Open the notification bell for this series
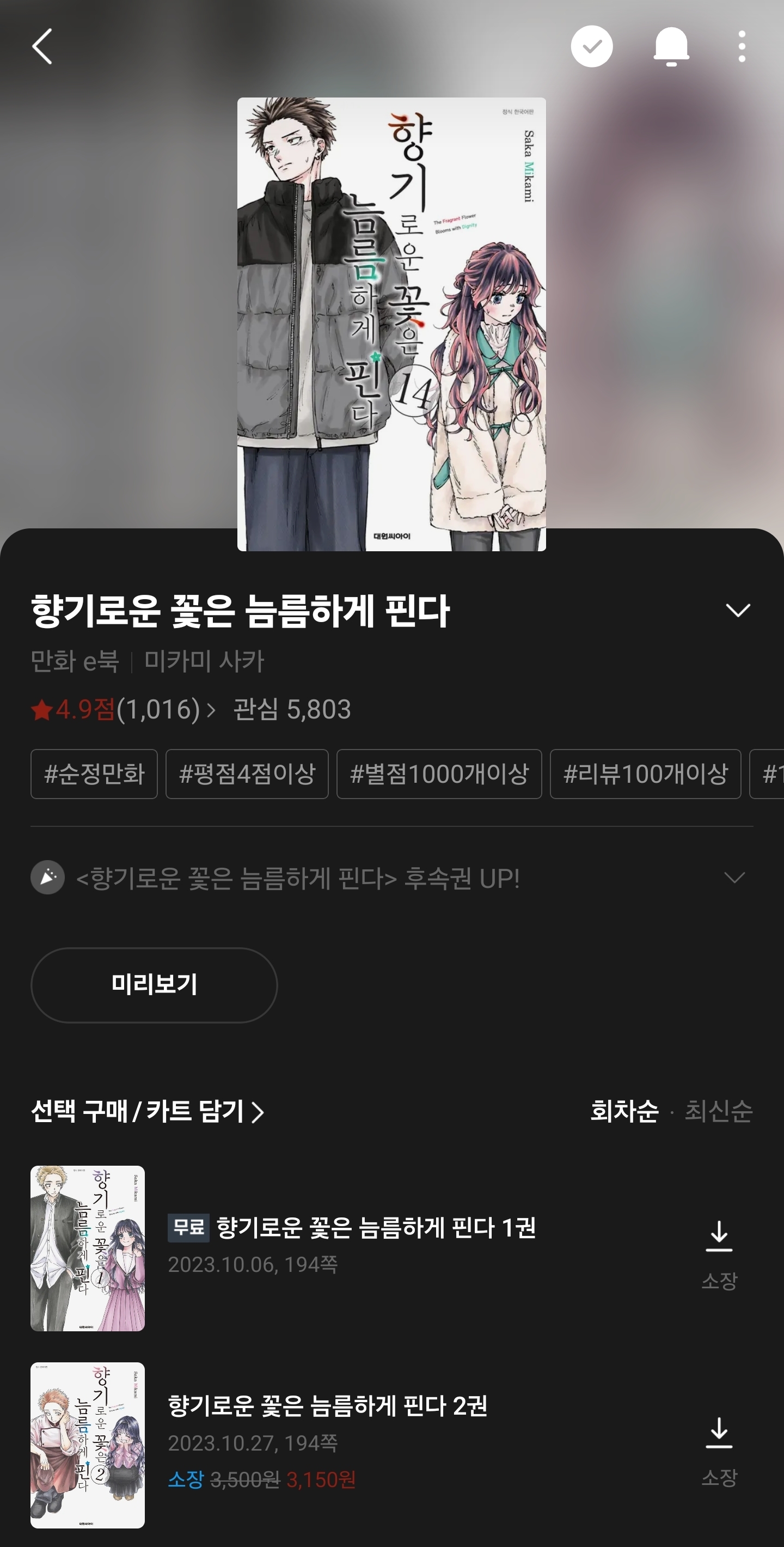Viewport: 784px width, 1547px height. (671, 46)
